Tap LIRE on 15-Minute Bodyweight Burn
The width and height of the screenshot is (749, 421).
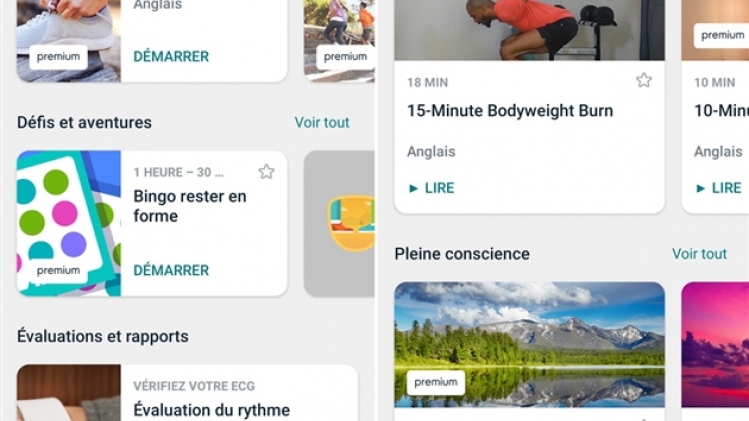click(x=431, y=188)
